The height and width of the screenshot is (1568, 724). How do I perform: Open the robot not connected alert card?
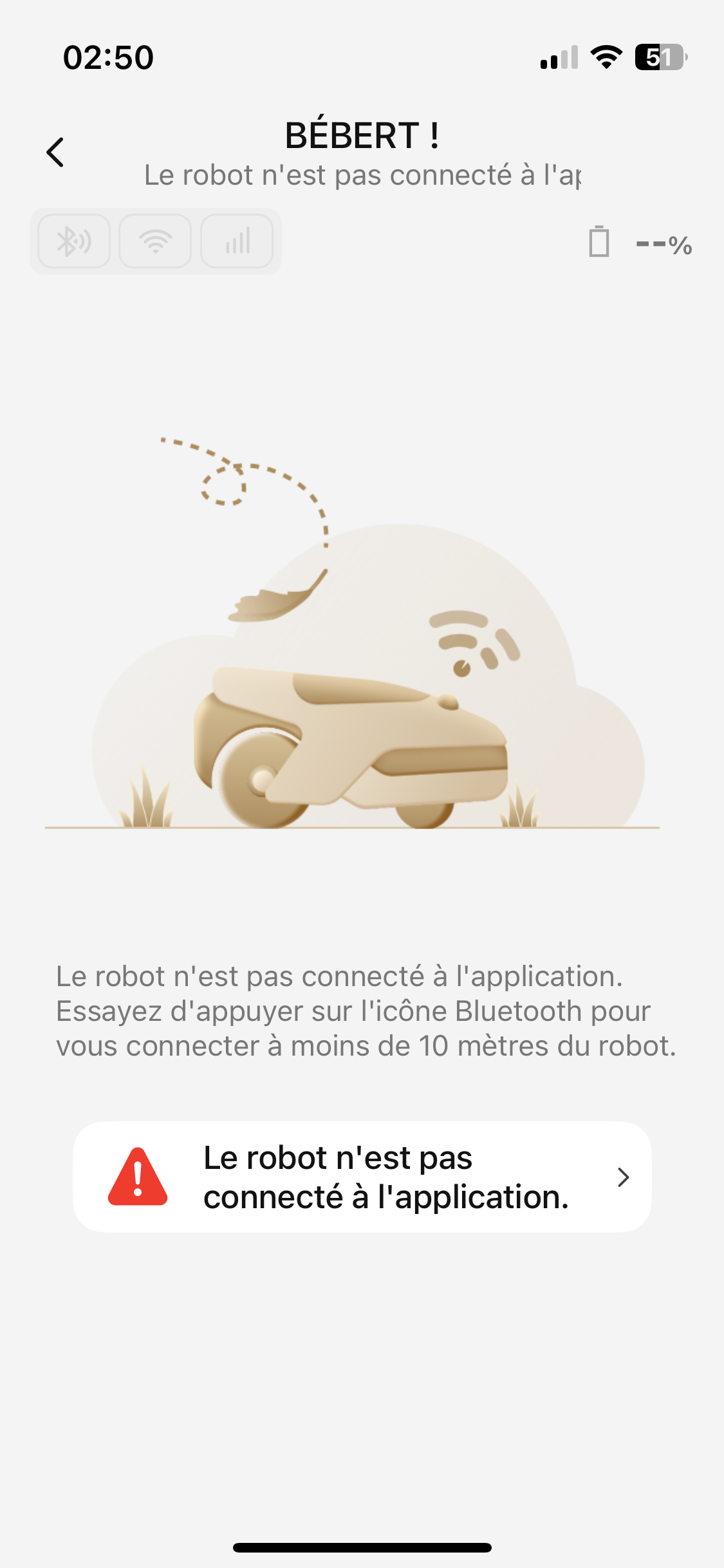(362, 1177)
